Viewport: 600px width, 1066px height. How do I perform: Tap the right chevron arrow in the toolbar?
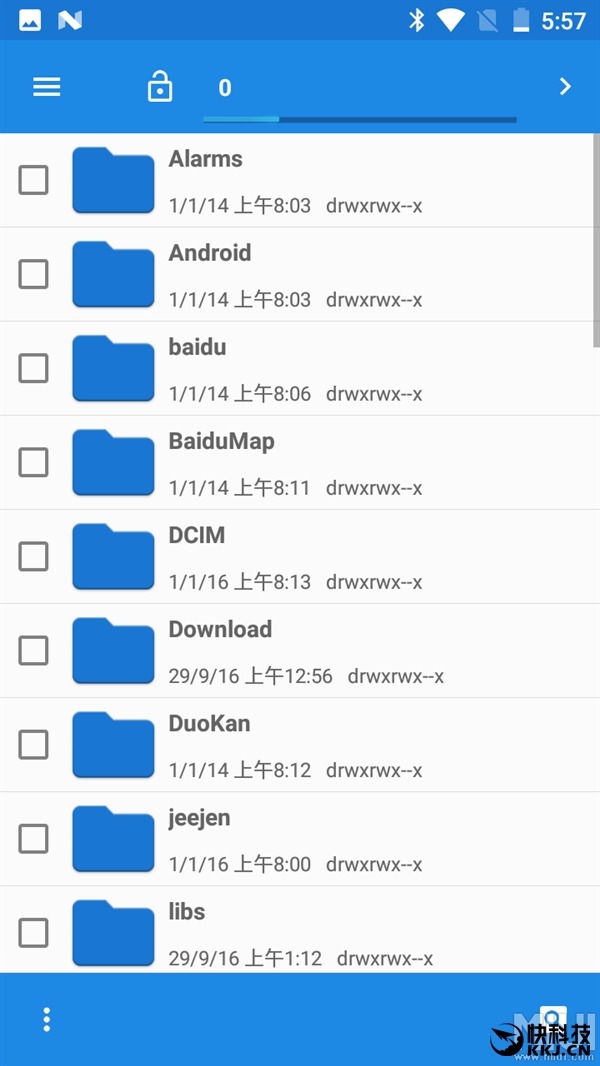pos(565,87)
